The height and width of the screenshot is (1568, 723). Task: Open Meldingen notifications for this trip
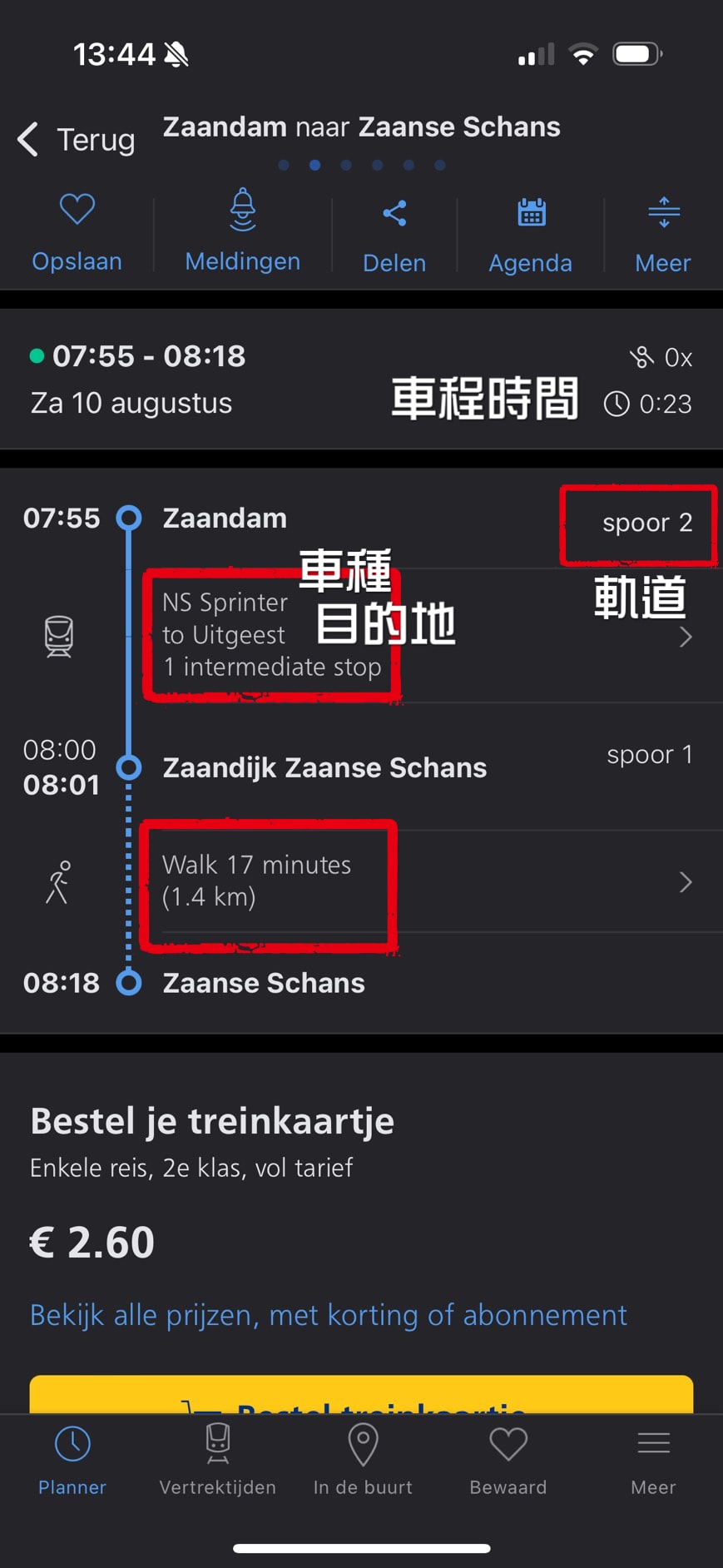[x=242, y=231]
